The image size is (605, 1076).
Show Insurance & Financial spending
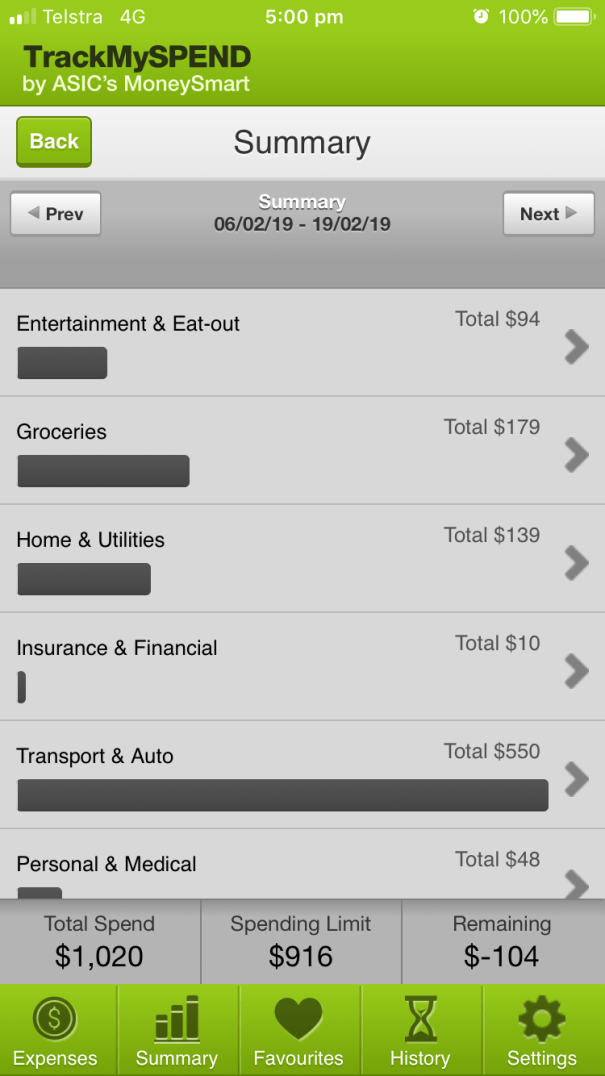pyautogui.click(x=302, y=667)
